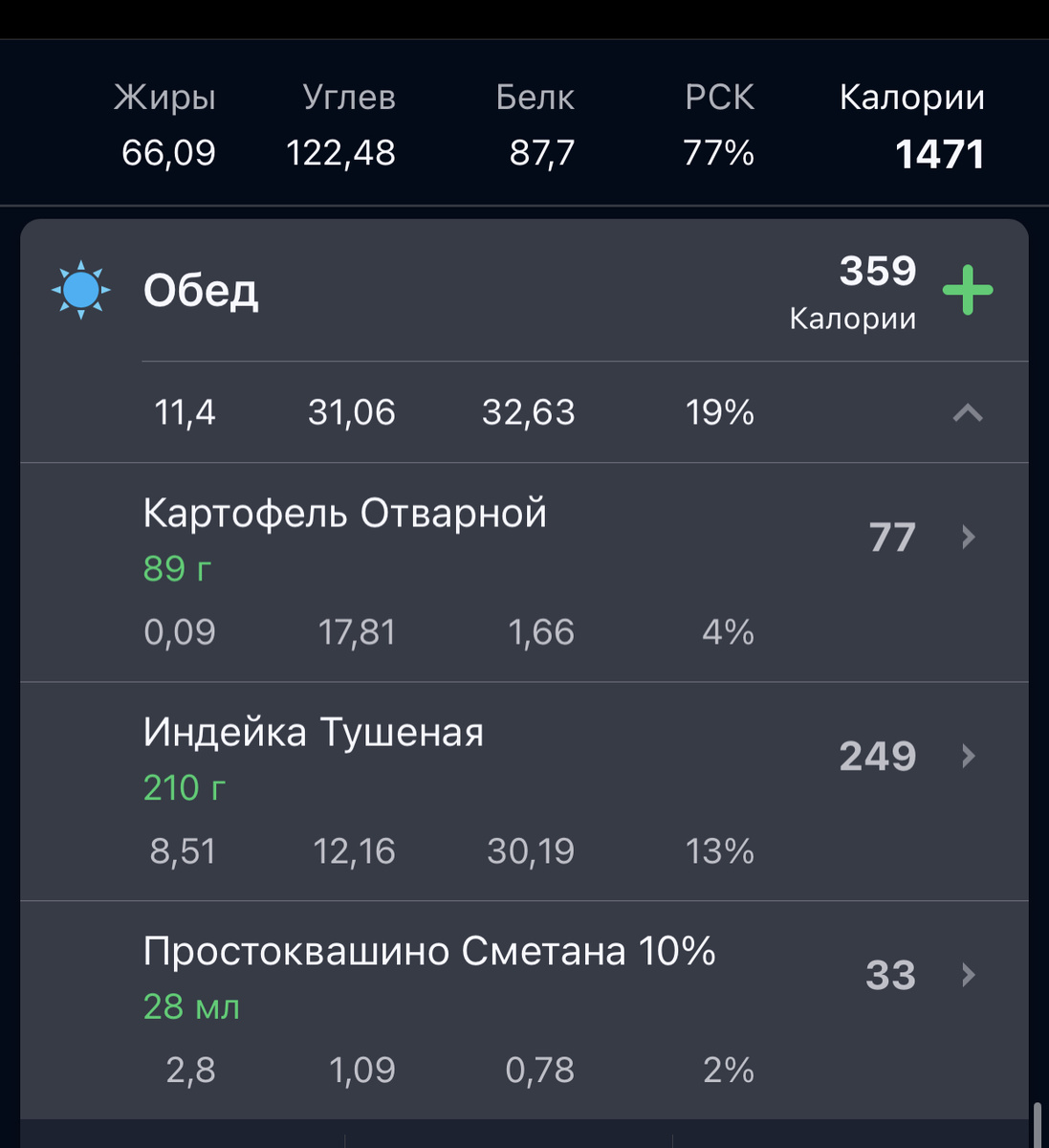Expand the Картофель Отварной entry
The width and height of the screenshot is (1049, 1148).
[344, 514]
